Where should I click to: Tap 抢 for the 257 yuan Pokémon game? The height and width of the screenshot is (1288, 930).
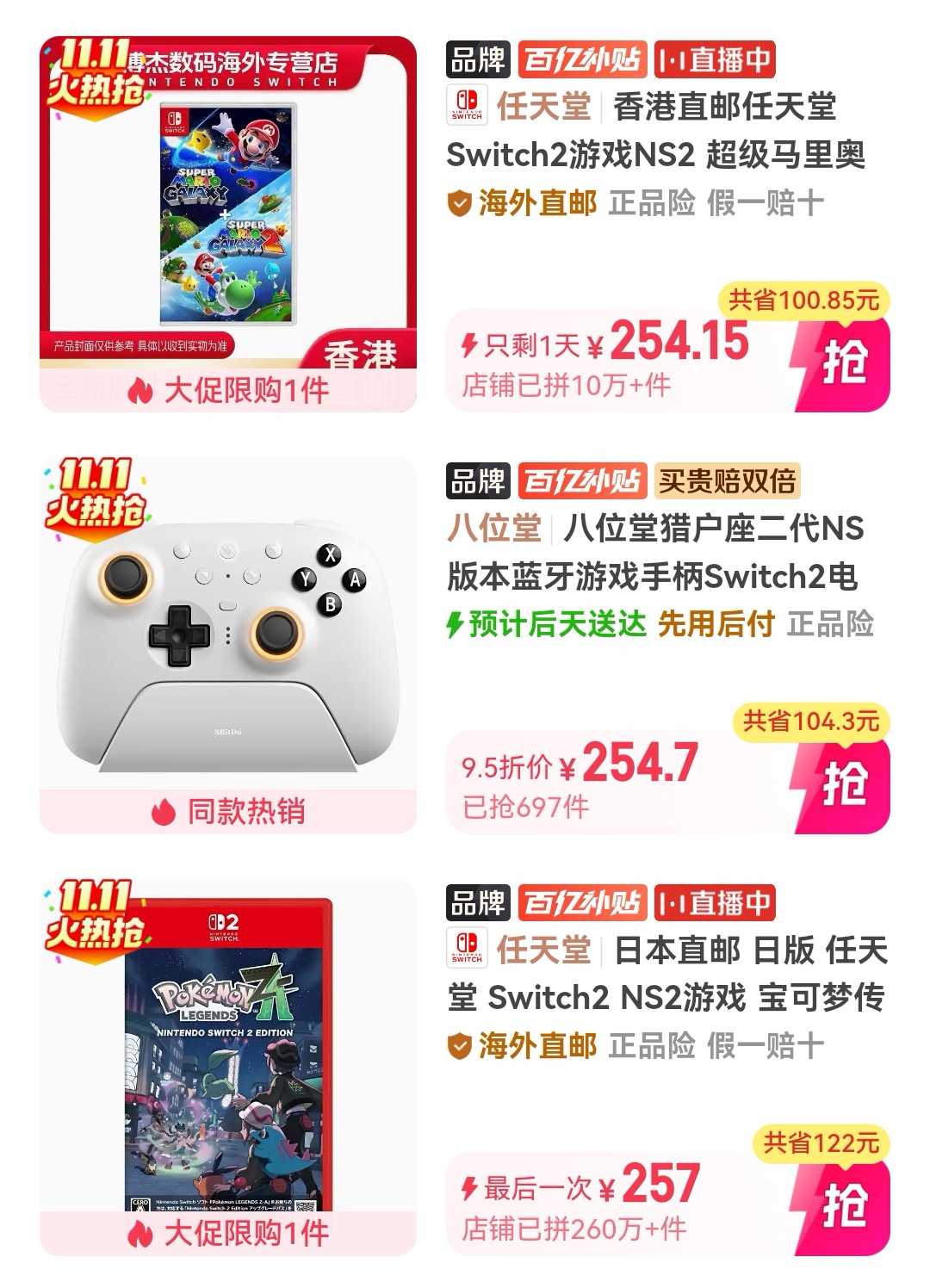pyautogui.click(x=841, y=1206)
